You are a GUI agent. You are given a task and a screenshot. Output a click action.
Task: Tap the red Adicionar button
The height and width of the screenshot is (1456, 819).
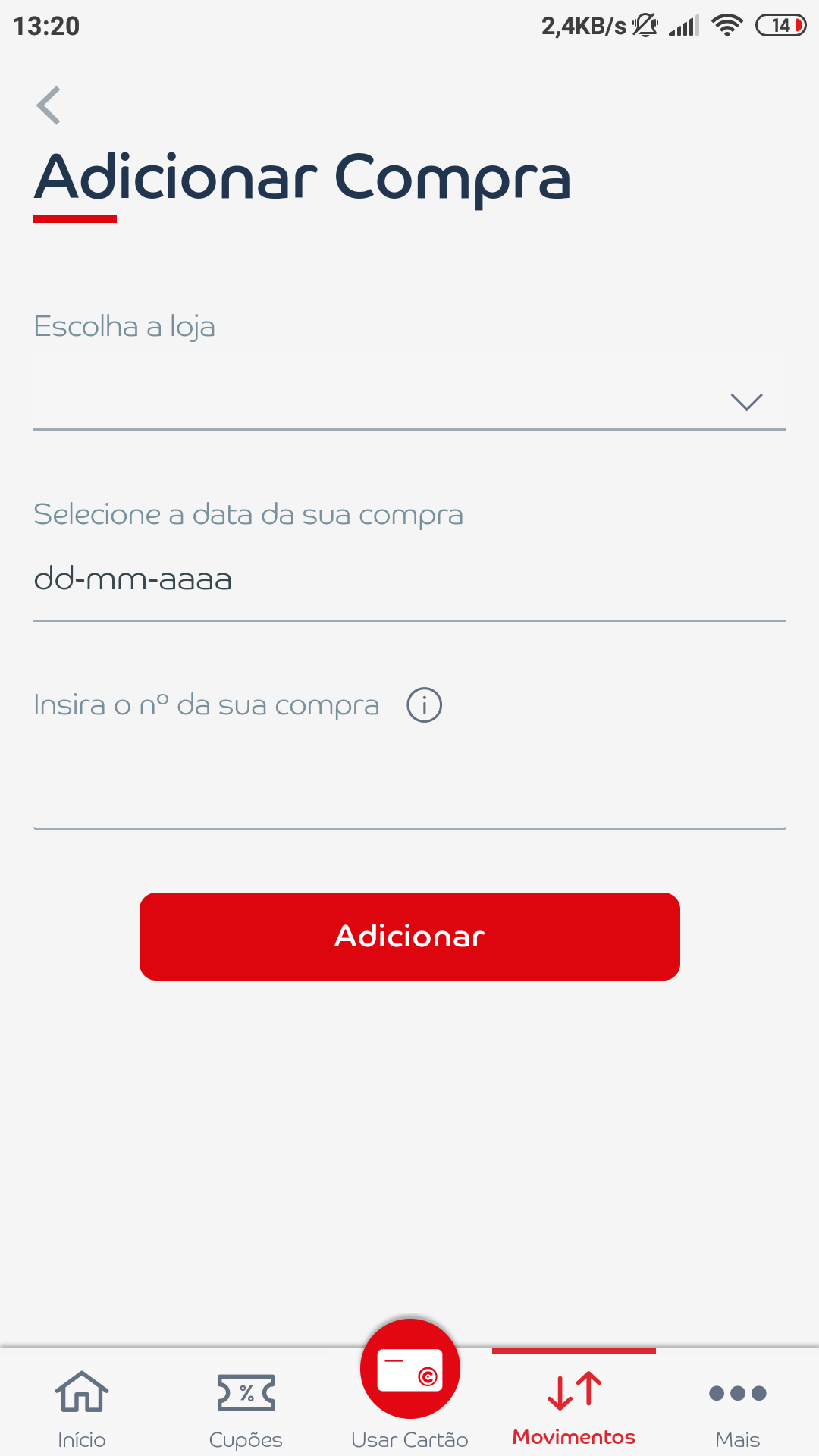coord(409,937)
